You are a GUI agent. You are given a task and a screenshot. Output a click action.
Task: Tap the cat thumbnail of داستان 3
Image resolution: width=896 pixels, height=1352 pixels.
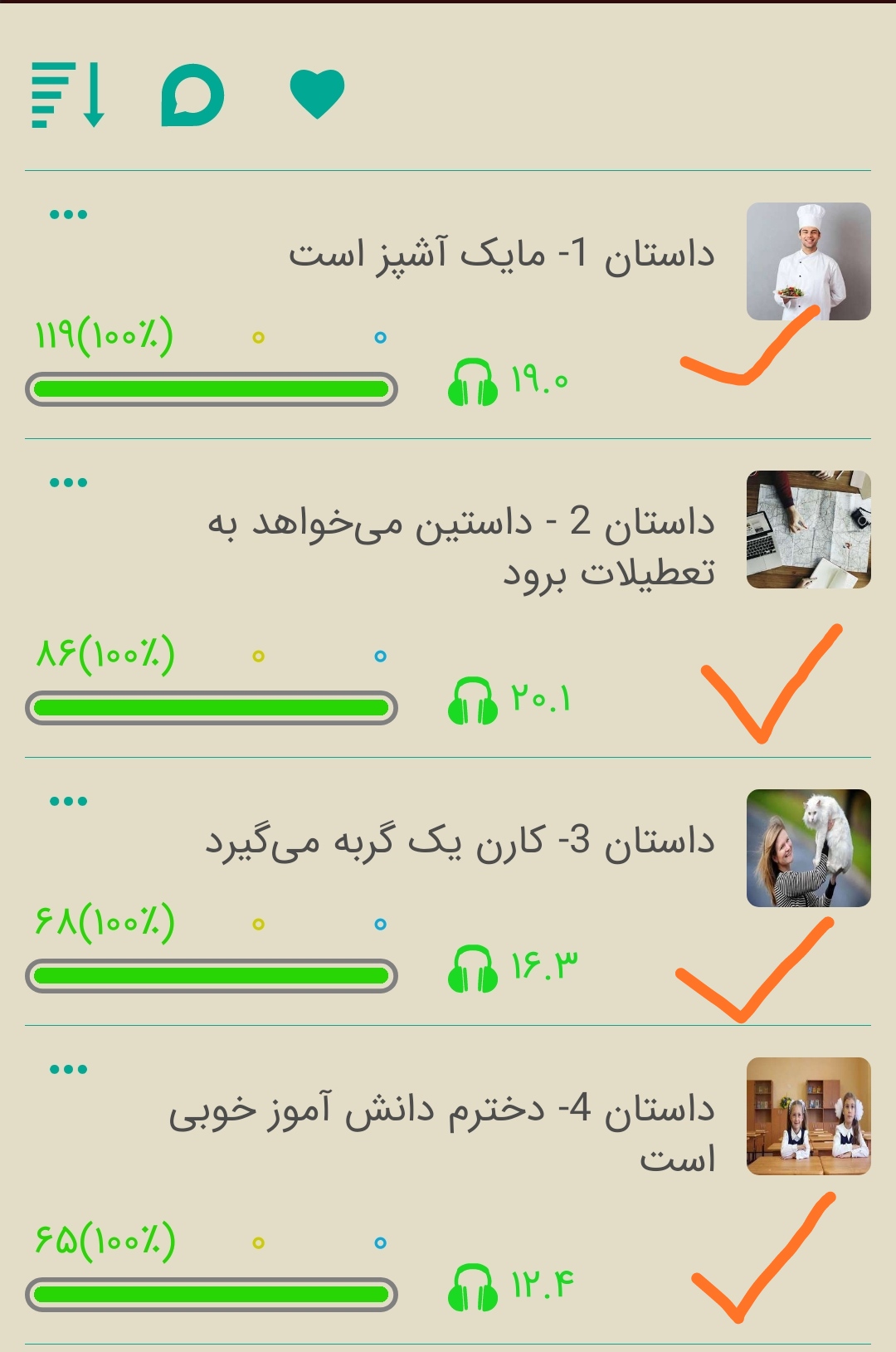pyautogui.click(x=808, y=848)
